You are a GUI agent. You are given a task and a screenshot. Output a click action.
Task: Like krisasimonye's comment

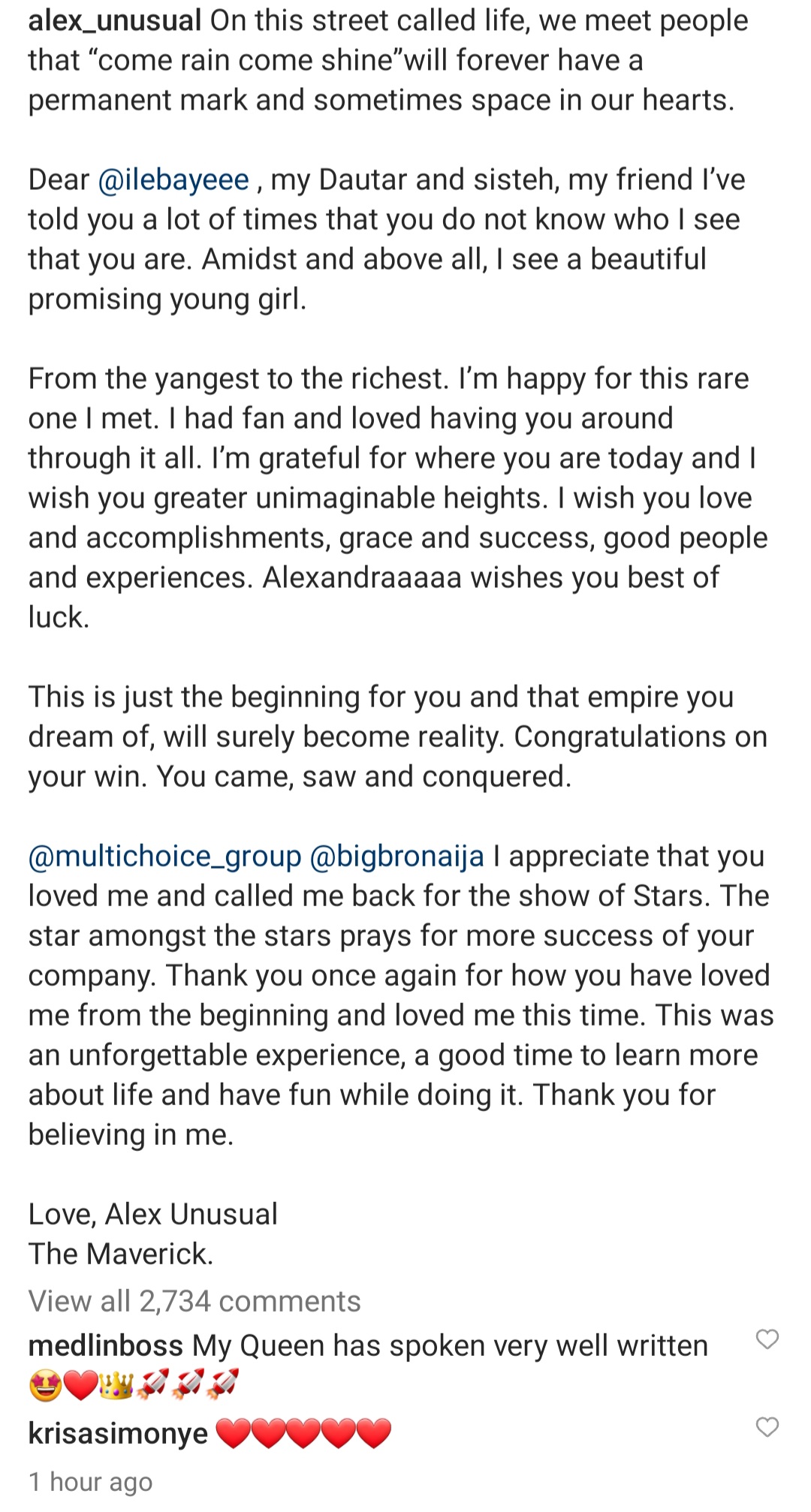[x=767, y=1427]
